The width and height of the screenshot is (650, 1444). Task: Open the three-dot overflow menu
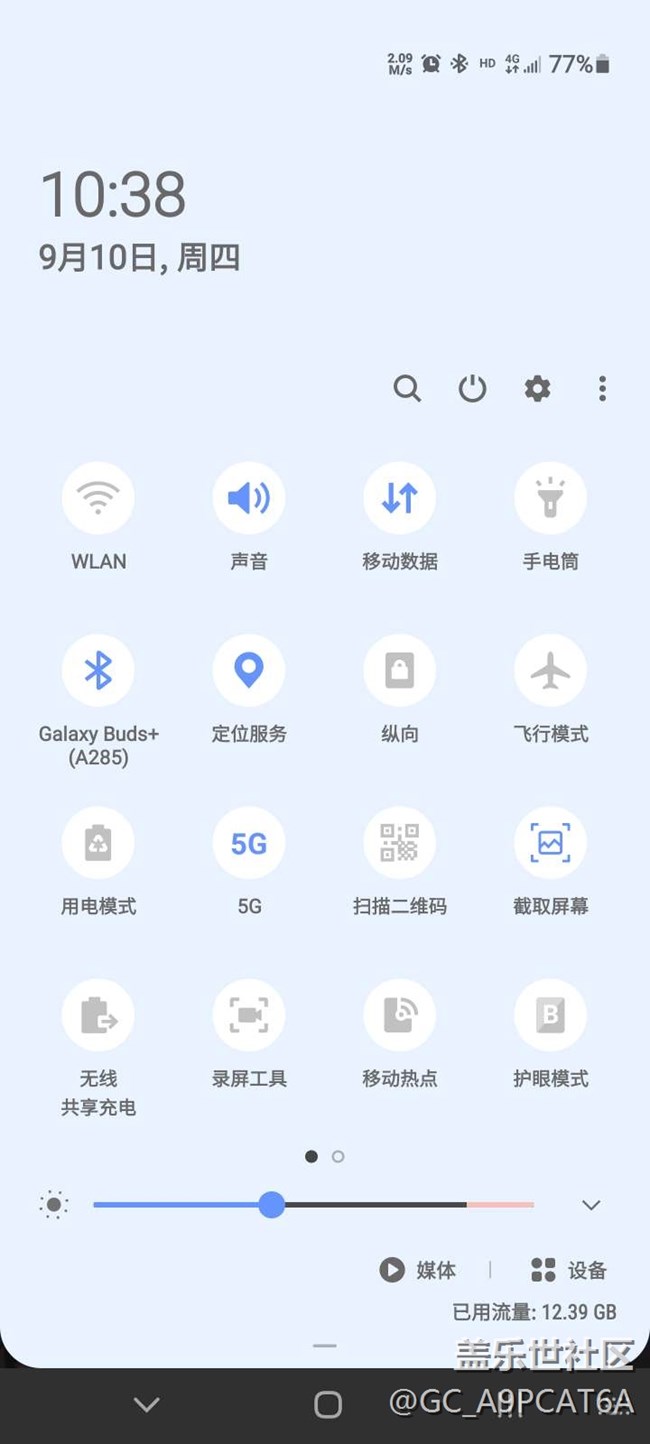point(602,388)
